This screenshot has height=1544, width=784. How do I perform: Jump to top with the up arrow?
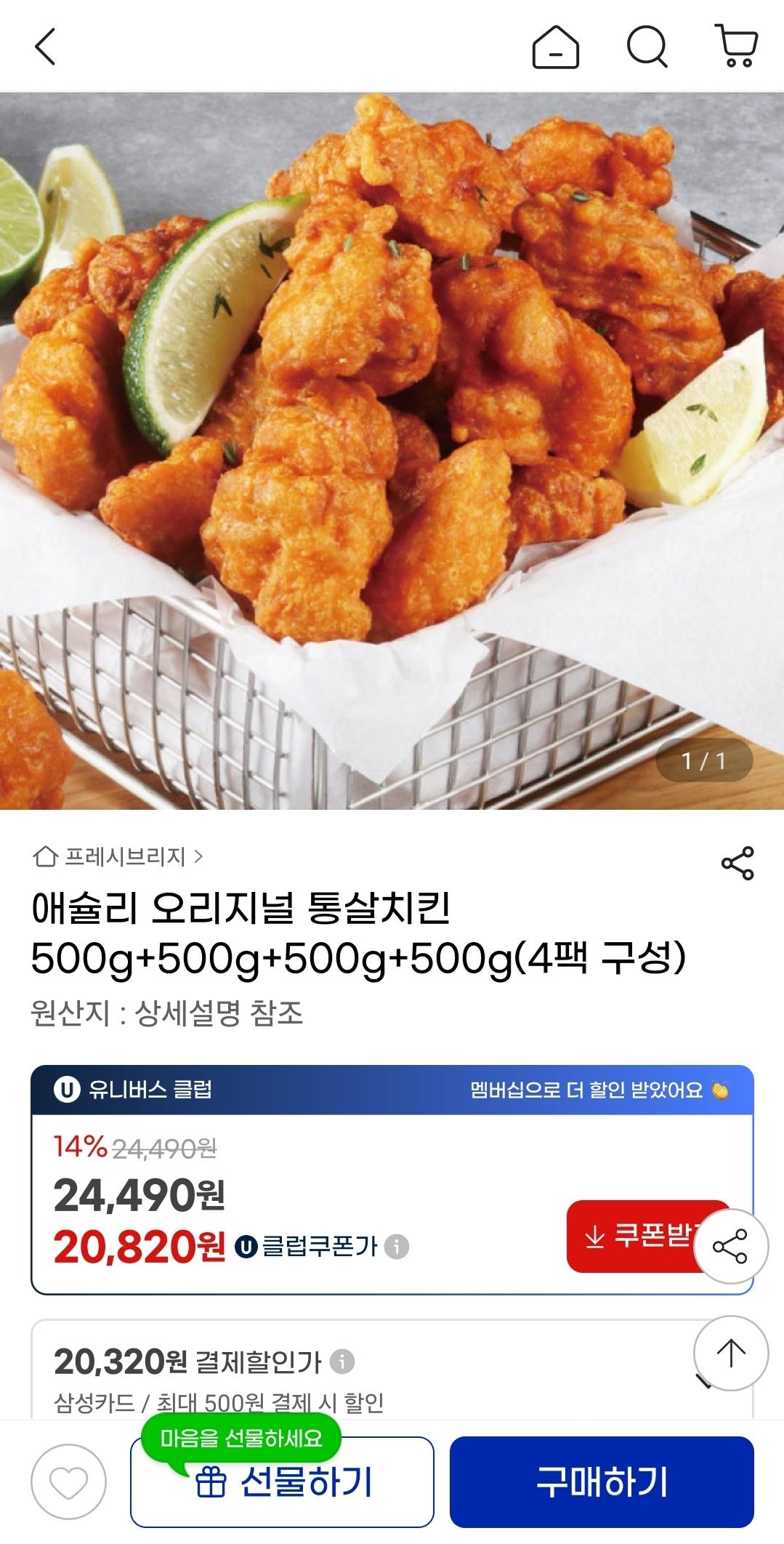730,1354
